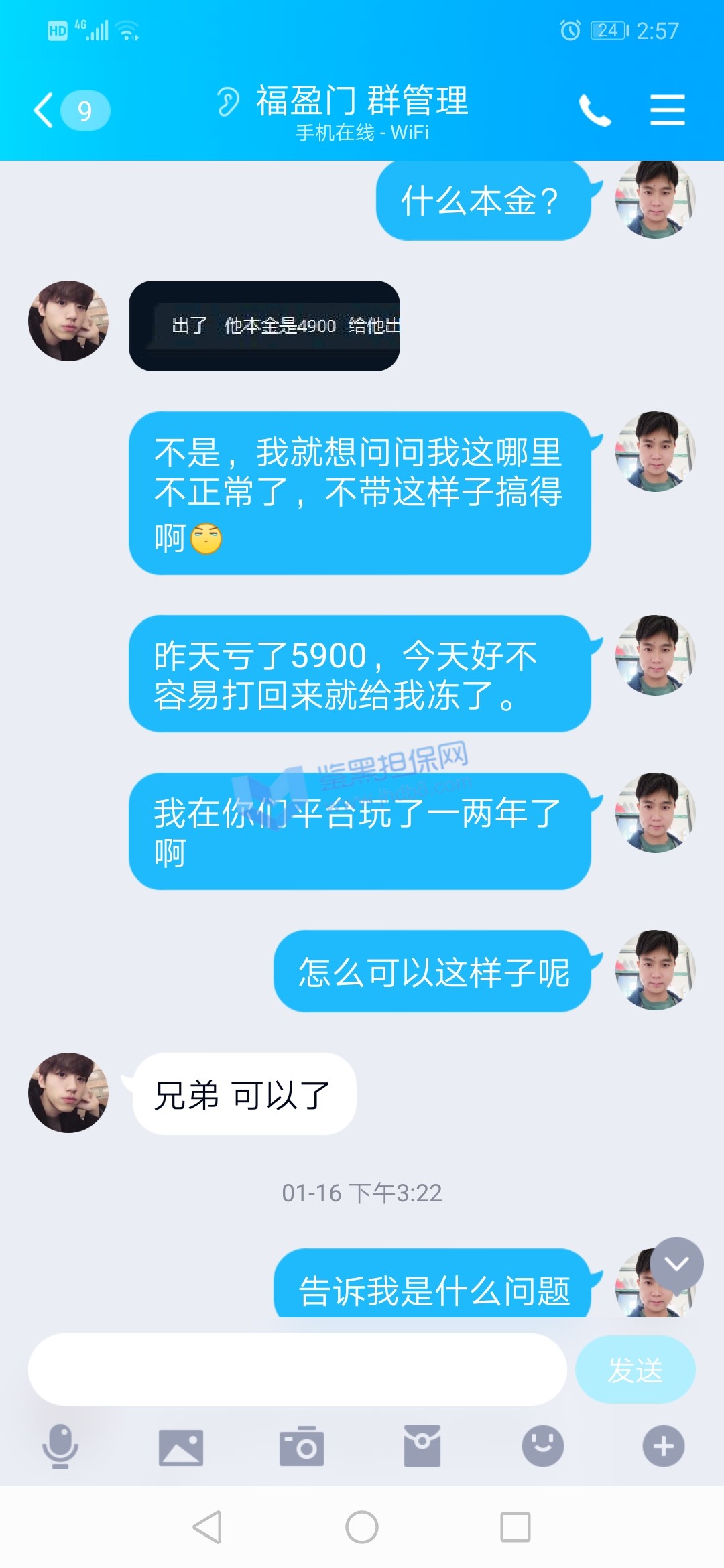Image resolution: width=724 pixels, height=1568 pixels.
Task: View the profile of the 福盈门 admin avatar
Action: tap(68, 321)
